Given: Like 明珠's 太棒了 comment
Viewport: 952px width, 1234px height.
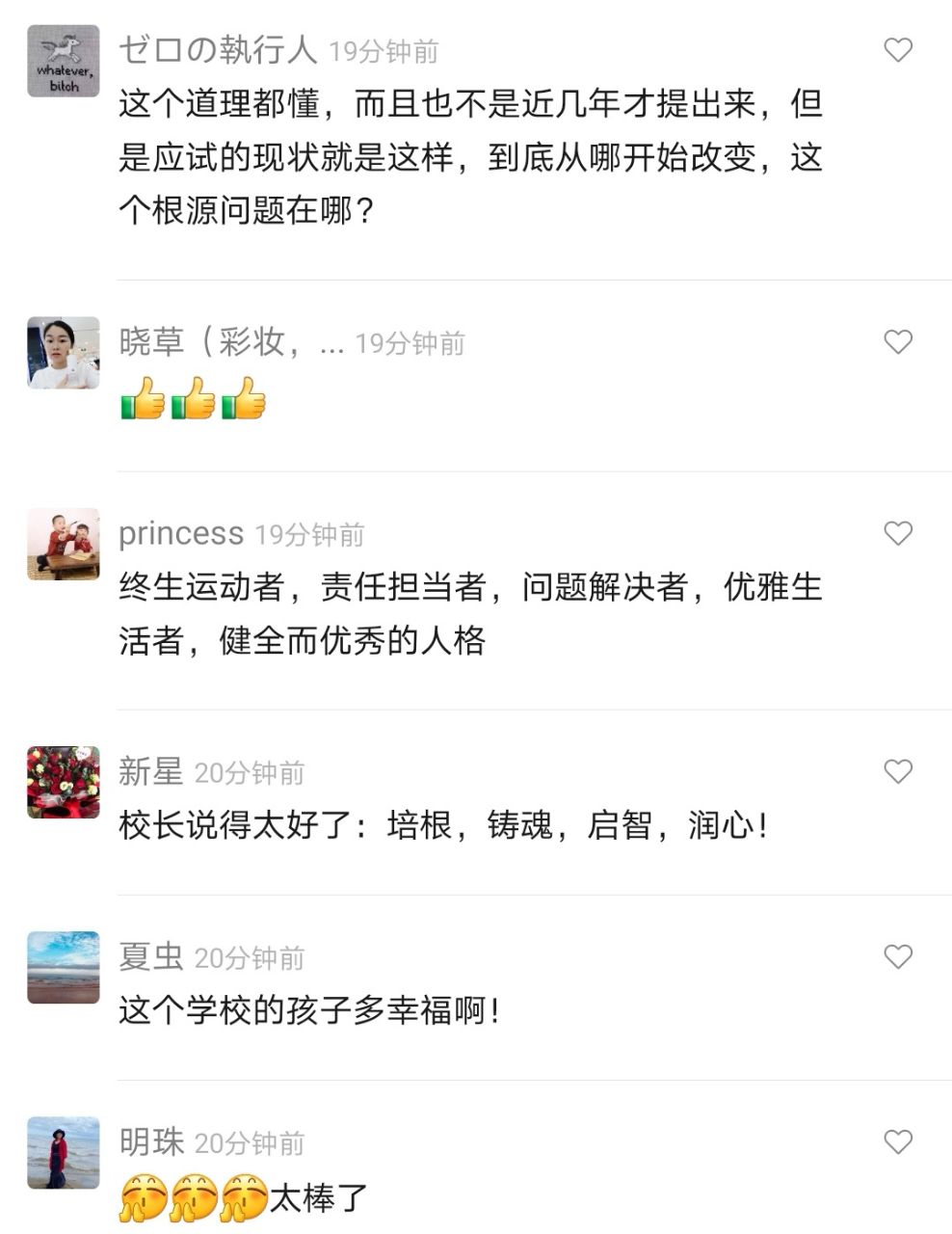Looking at the screenshot, I should (897, 1142).
